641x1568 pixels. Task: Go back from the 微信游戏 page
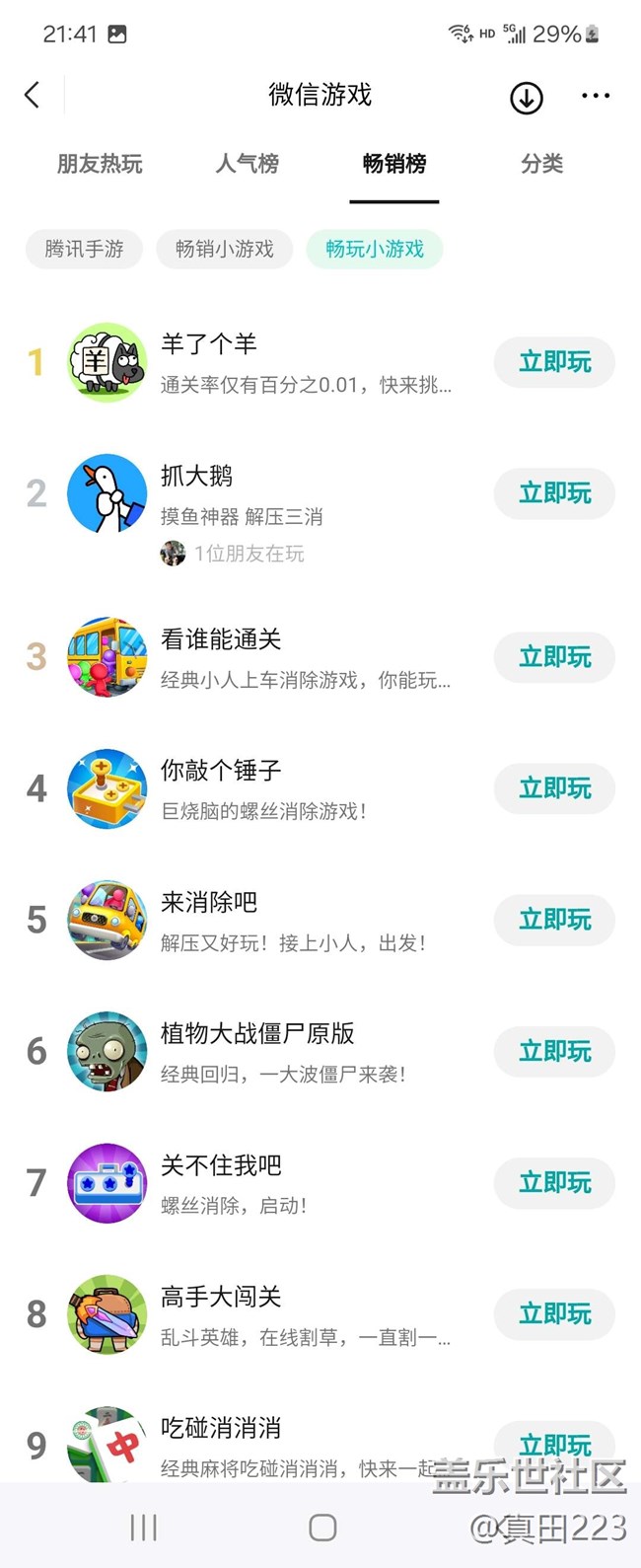(33, 95)
